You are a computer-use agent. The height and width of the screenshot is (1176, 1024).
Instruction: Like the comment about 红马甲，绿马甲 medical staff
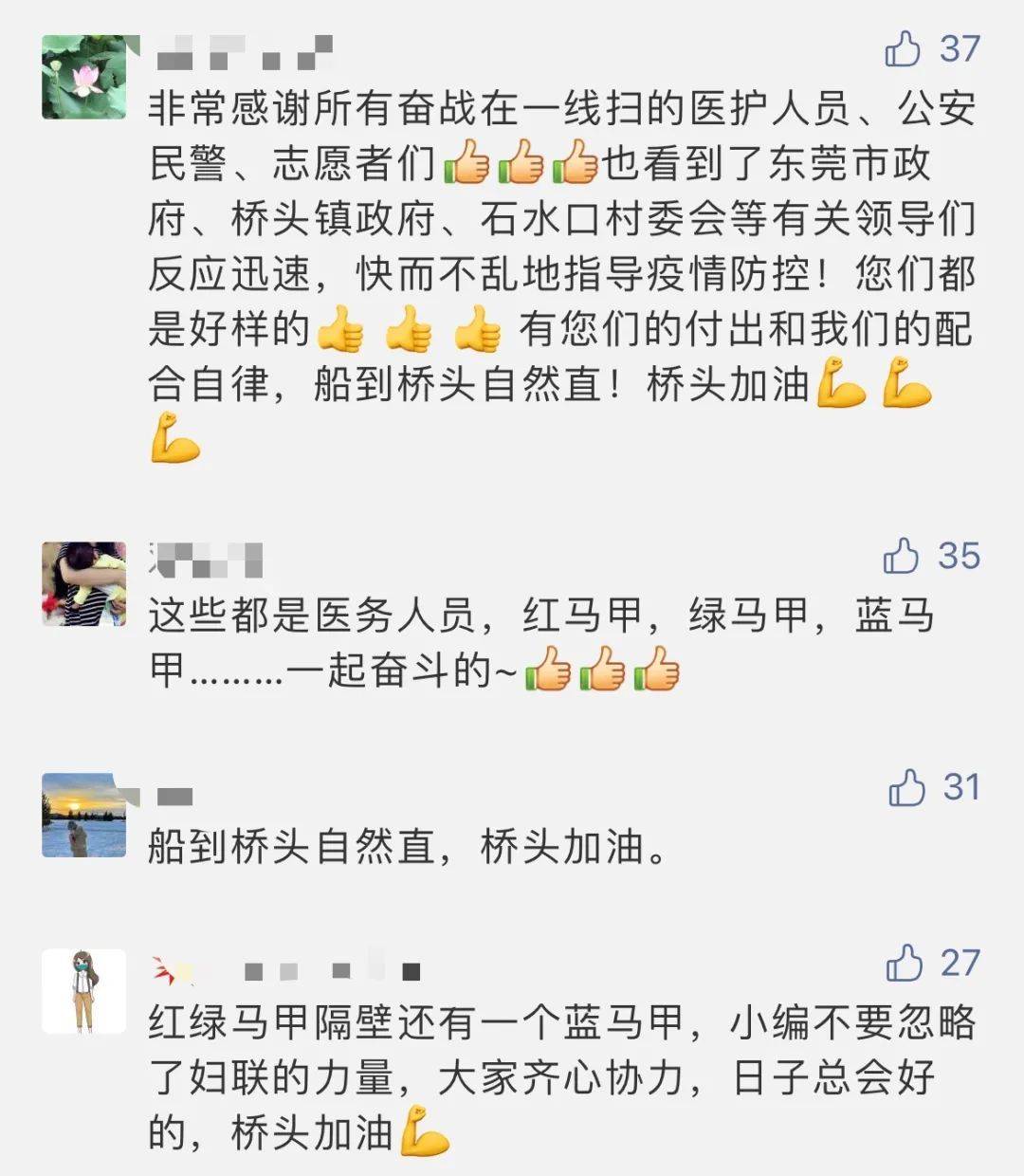click(x=902, y=556)
